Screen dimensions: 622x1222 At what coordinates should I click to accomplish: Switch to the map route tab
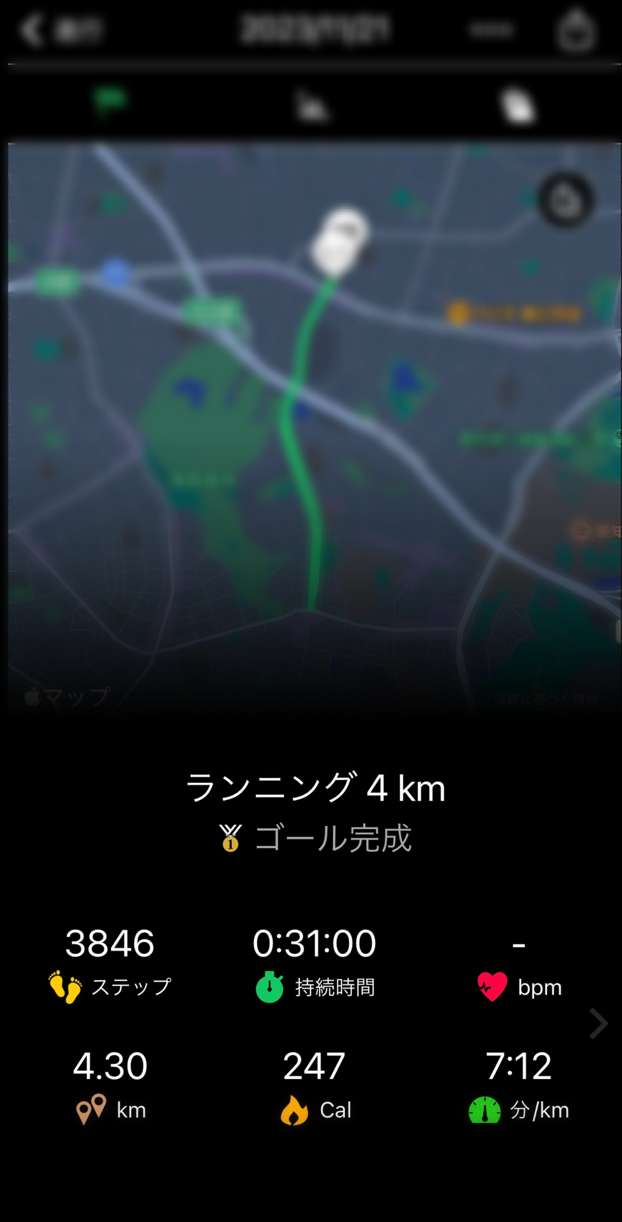(x=110, y=101)
